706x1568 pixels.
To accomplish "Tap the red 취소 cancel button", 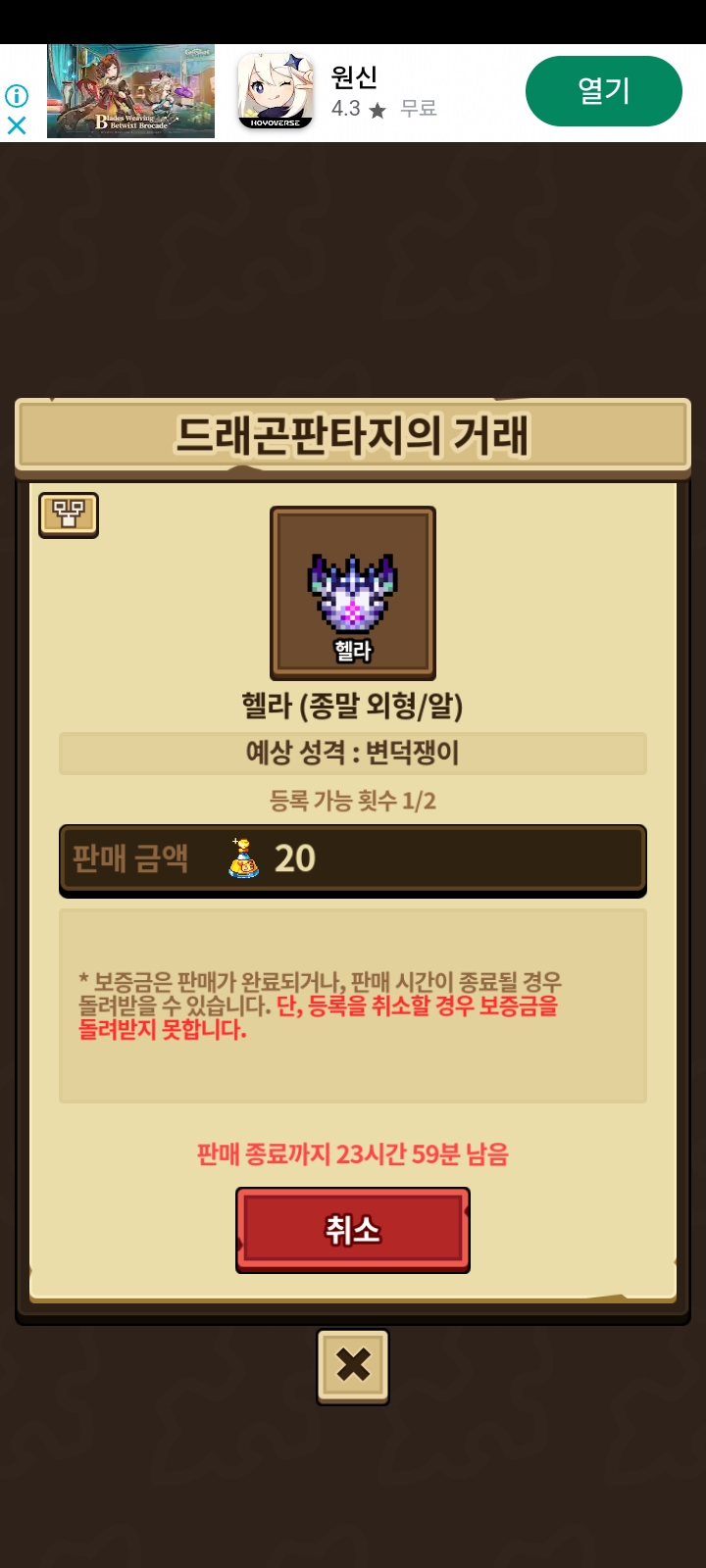I will click(353, 1229).
